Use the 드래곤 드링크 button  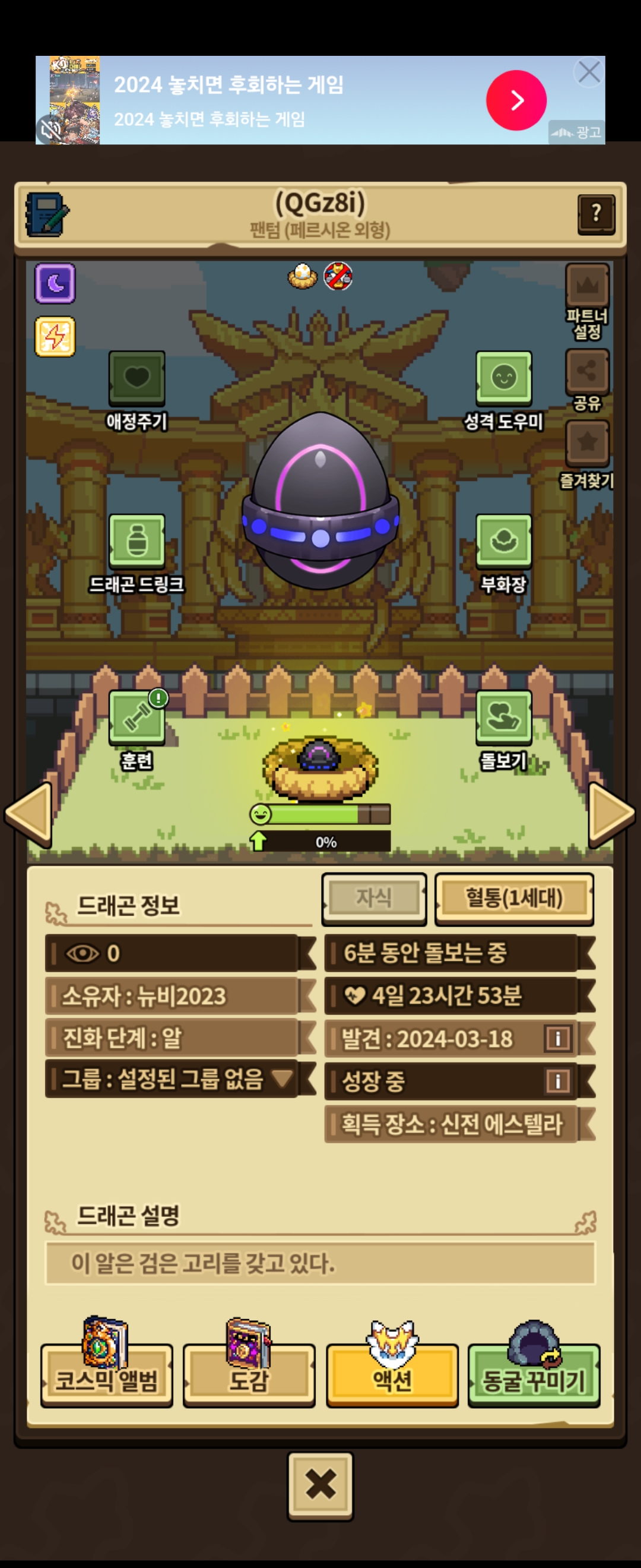coord(137,541)
